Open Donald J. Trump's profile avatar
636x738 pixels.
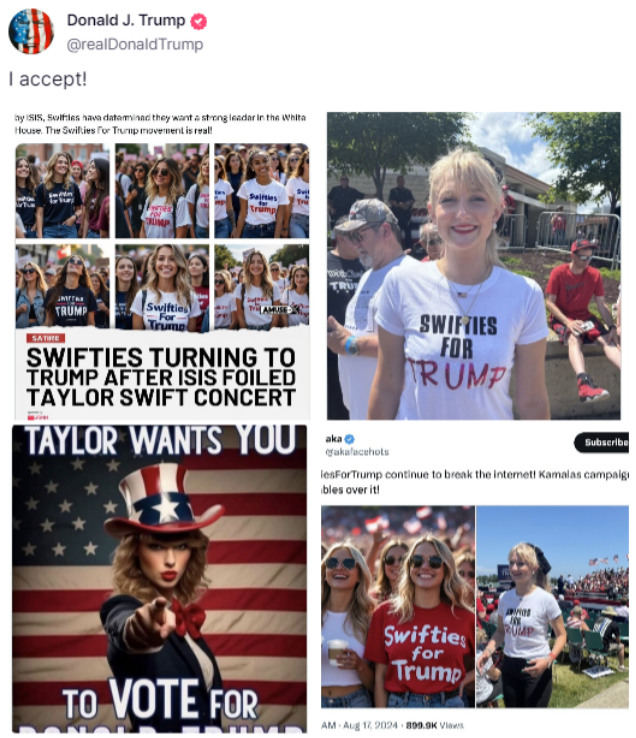31,31
